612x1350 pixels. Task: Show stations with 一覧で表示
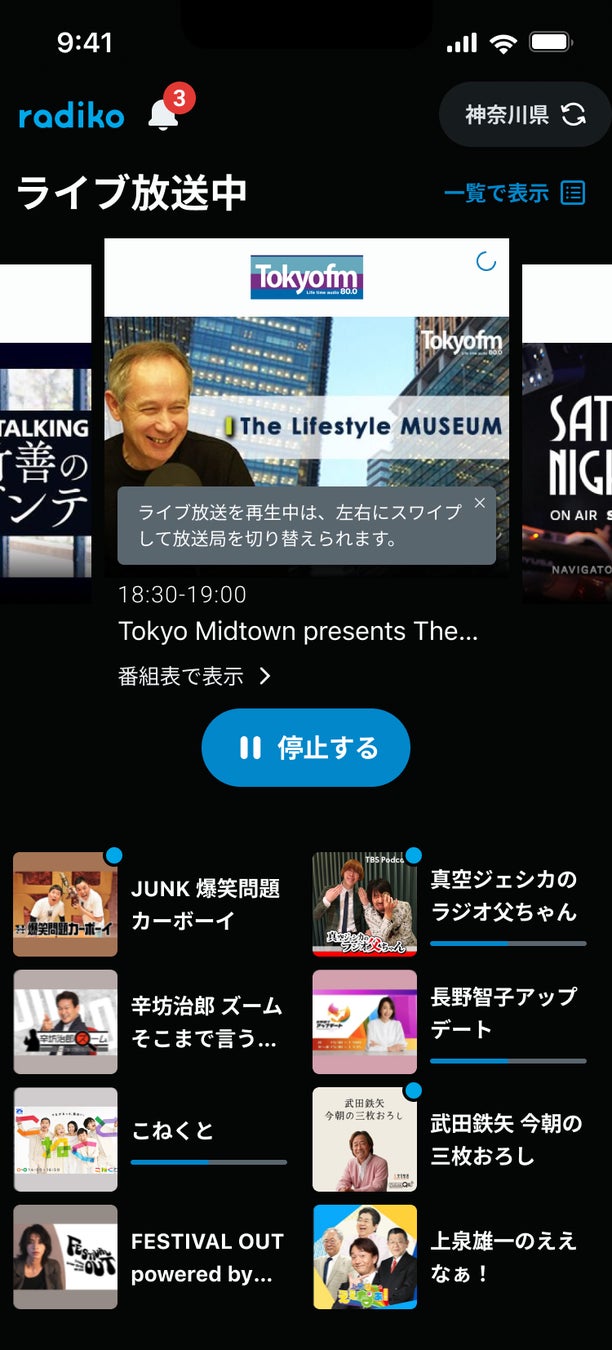click(x=514, y=193)
